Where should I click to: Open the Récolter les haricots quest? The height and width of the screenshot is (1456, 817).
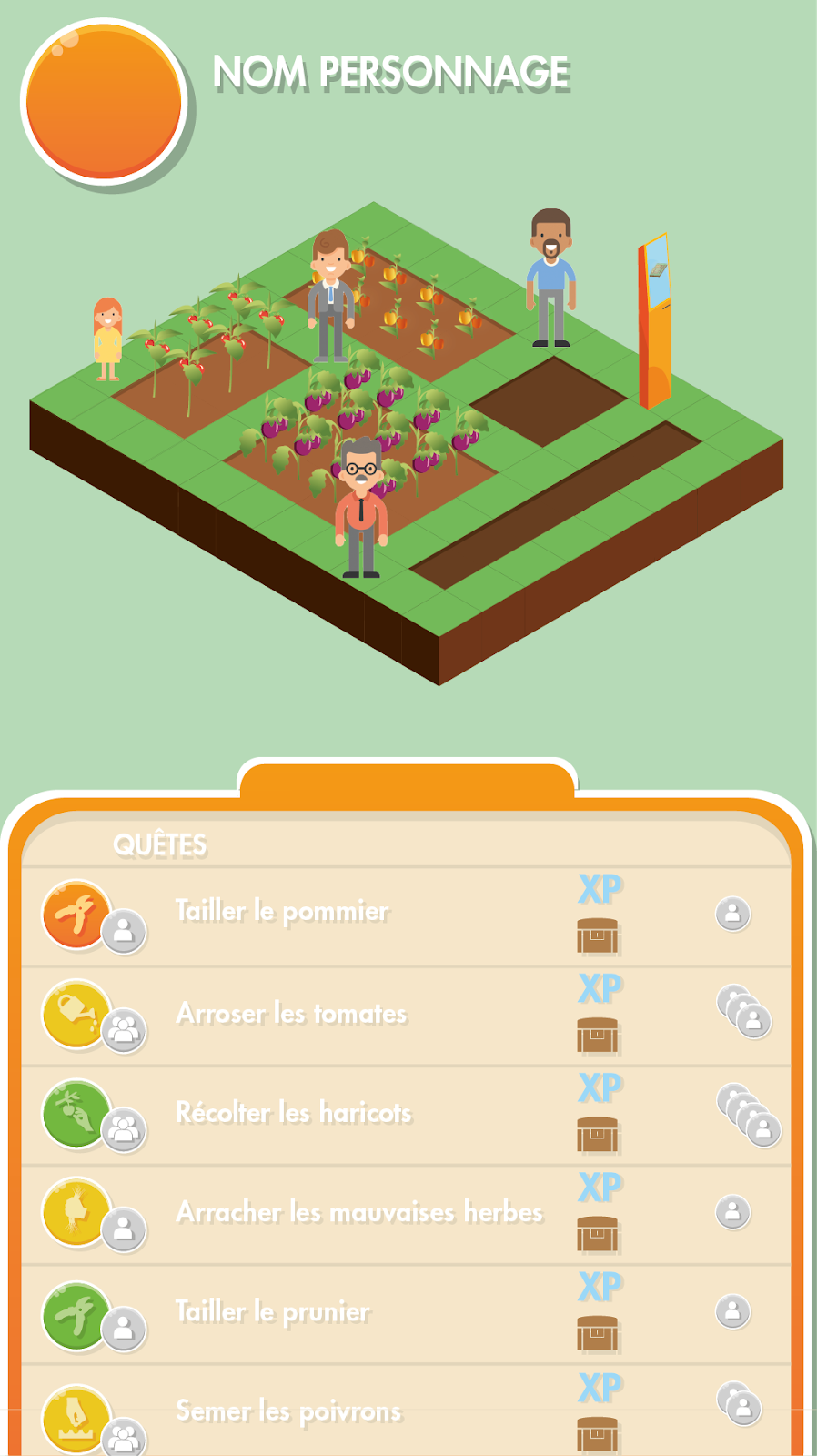293,1113
